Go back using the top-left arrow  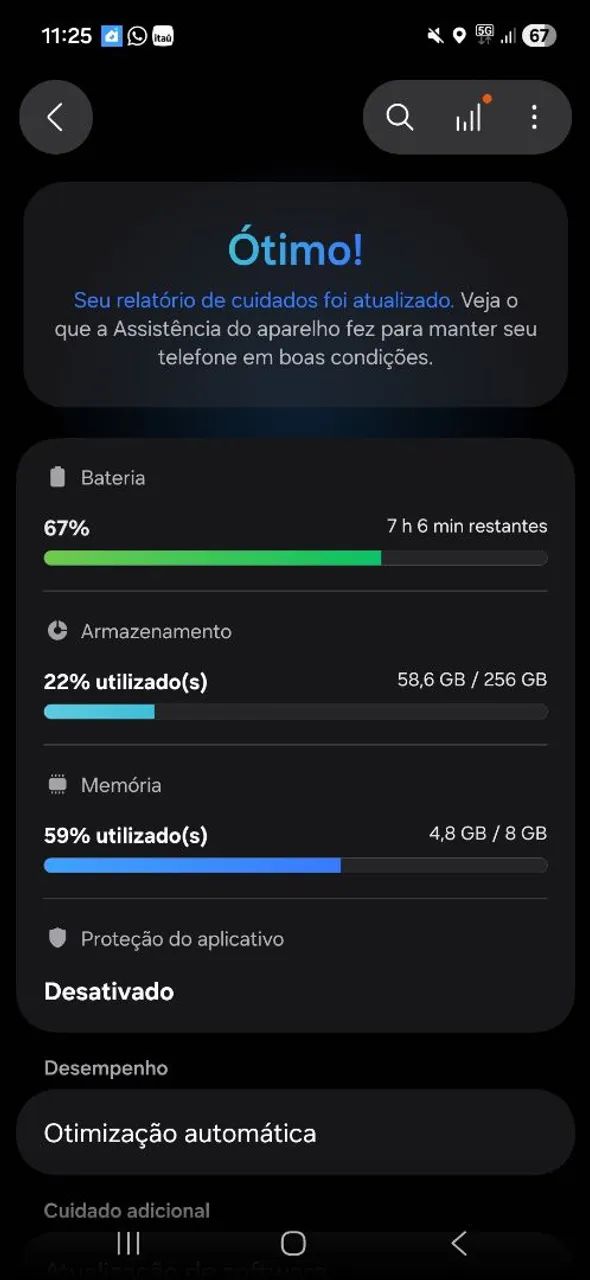coord(56,117)
